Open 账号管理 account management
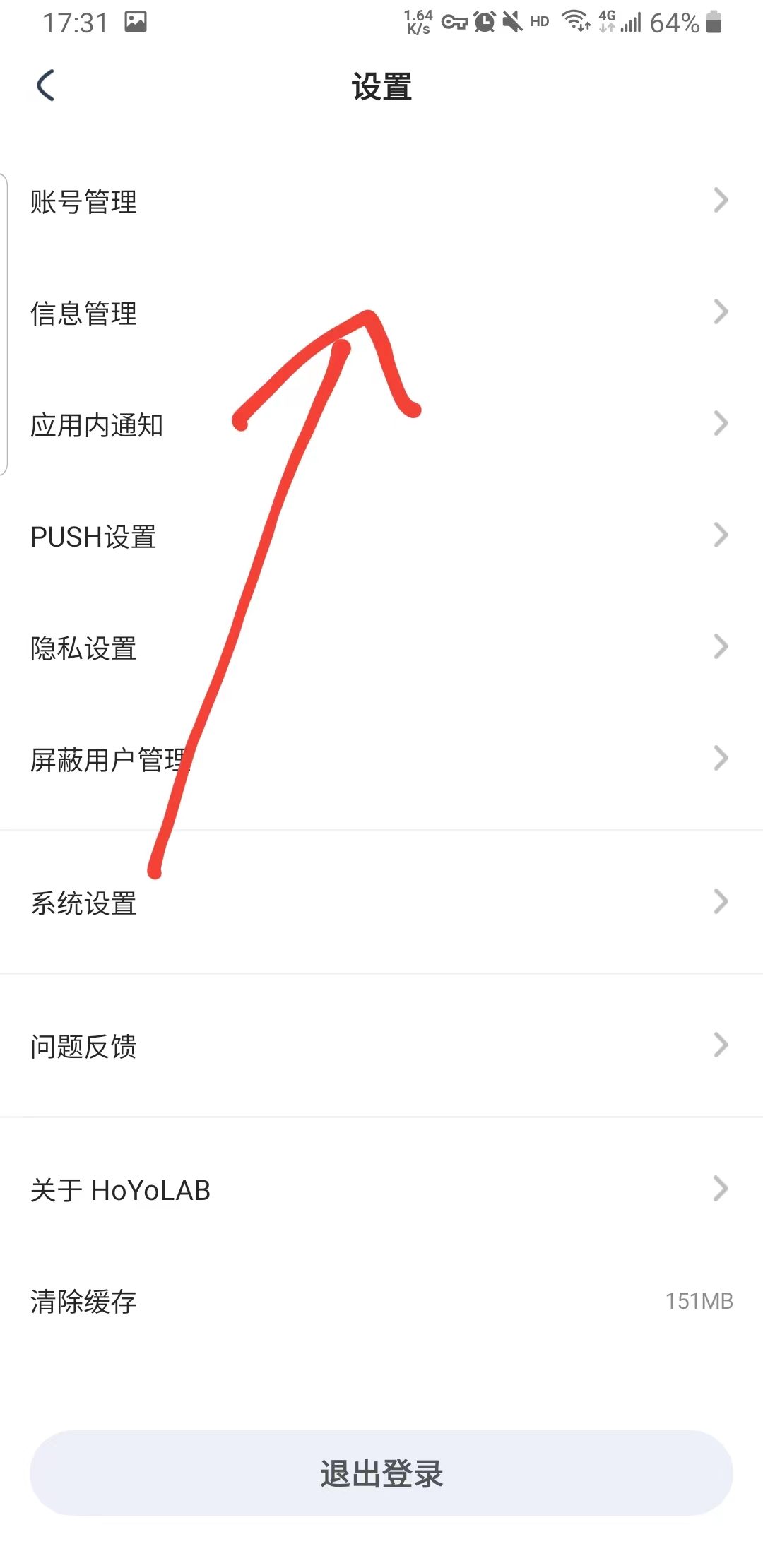Viewport: 763px width, 1568px height. pos(381,201)
